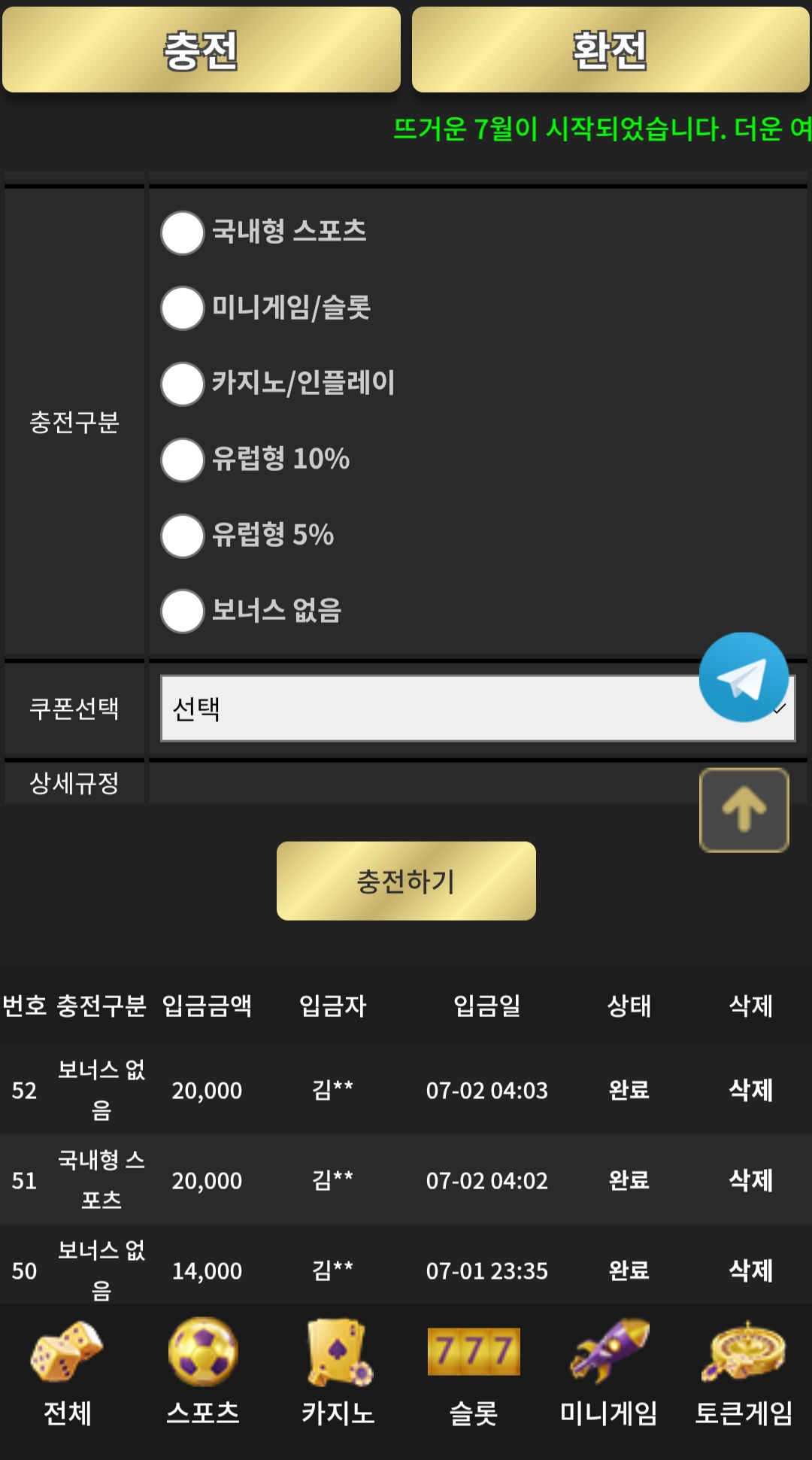
Task: Select the 국내형 스포츠 option
Action: point(183,232)
